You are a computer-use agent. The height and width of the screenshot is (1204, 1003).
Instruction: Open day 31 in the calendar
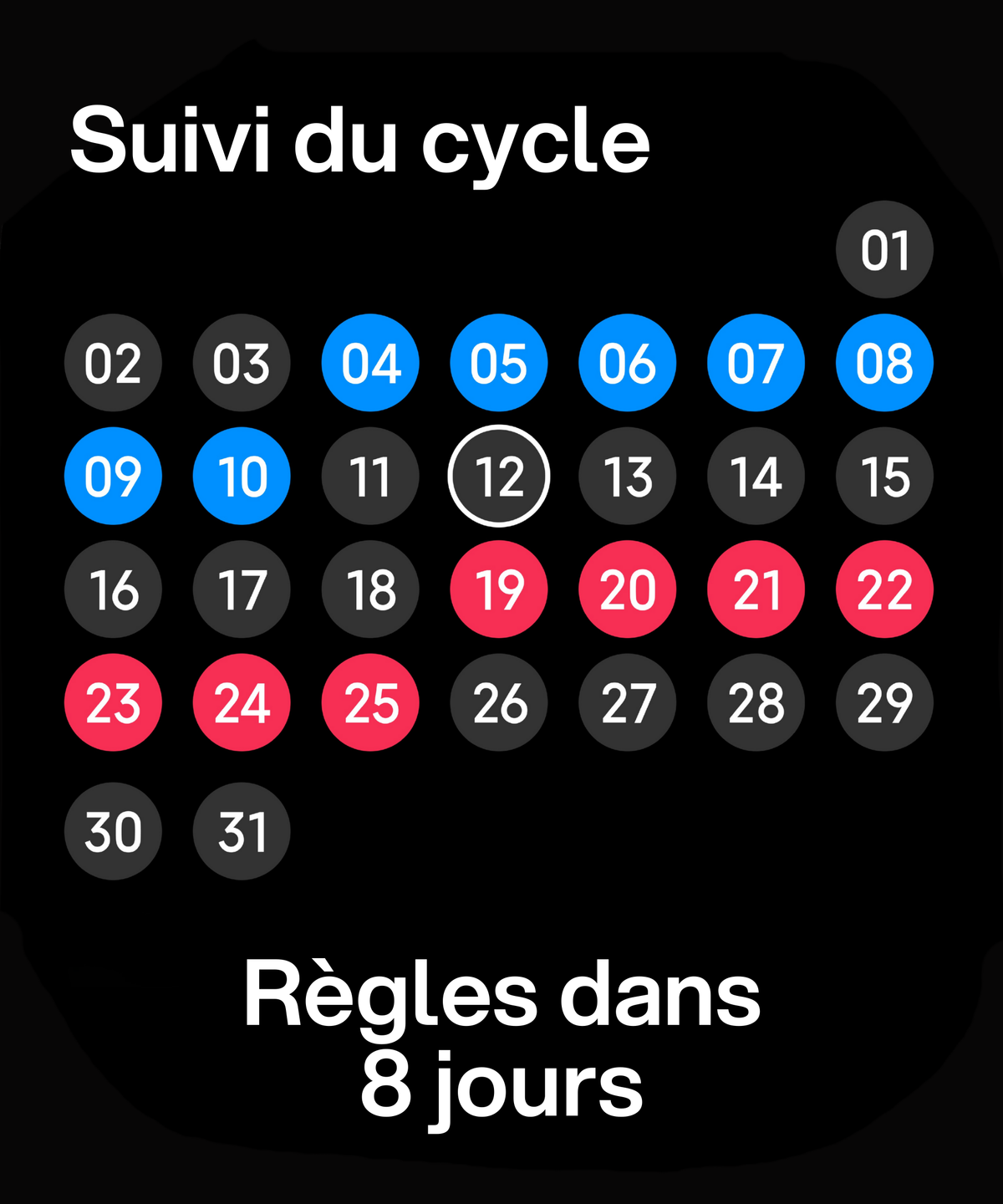(242, 831)
